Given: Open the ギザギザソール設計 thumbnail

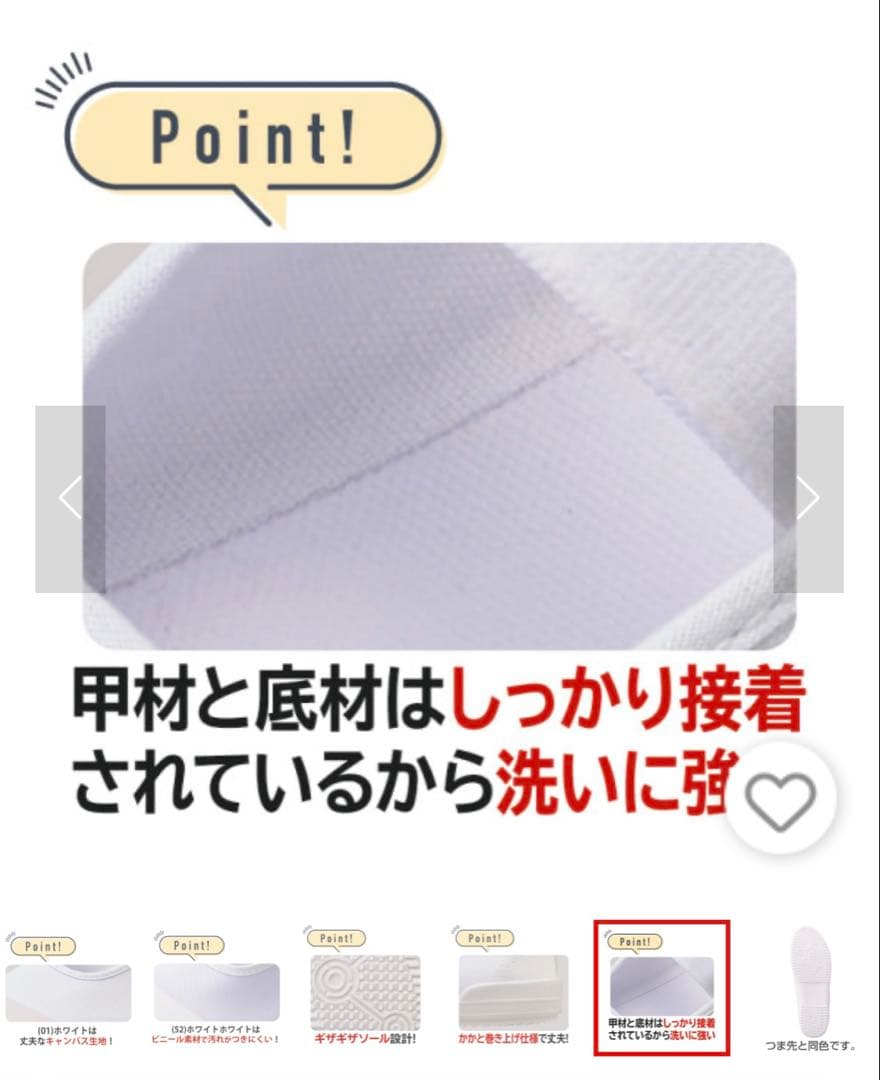Looking at the screenshot, I should [365, 988].
